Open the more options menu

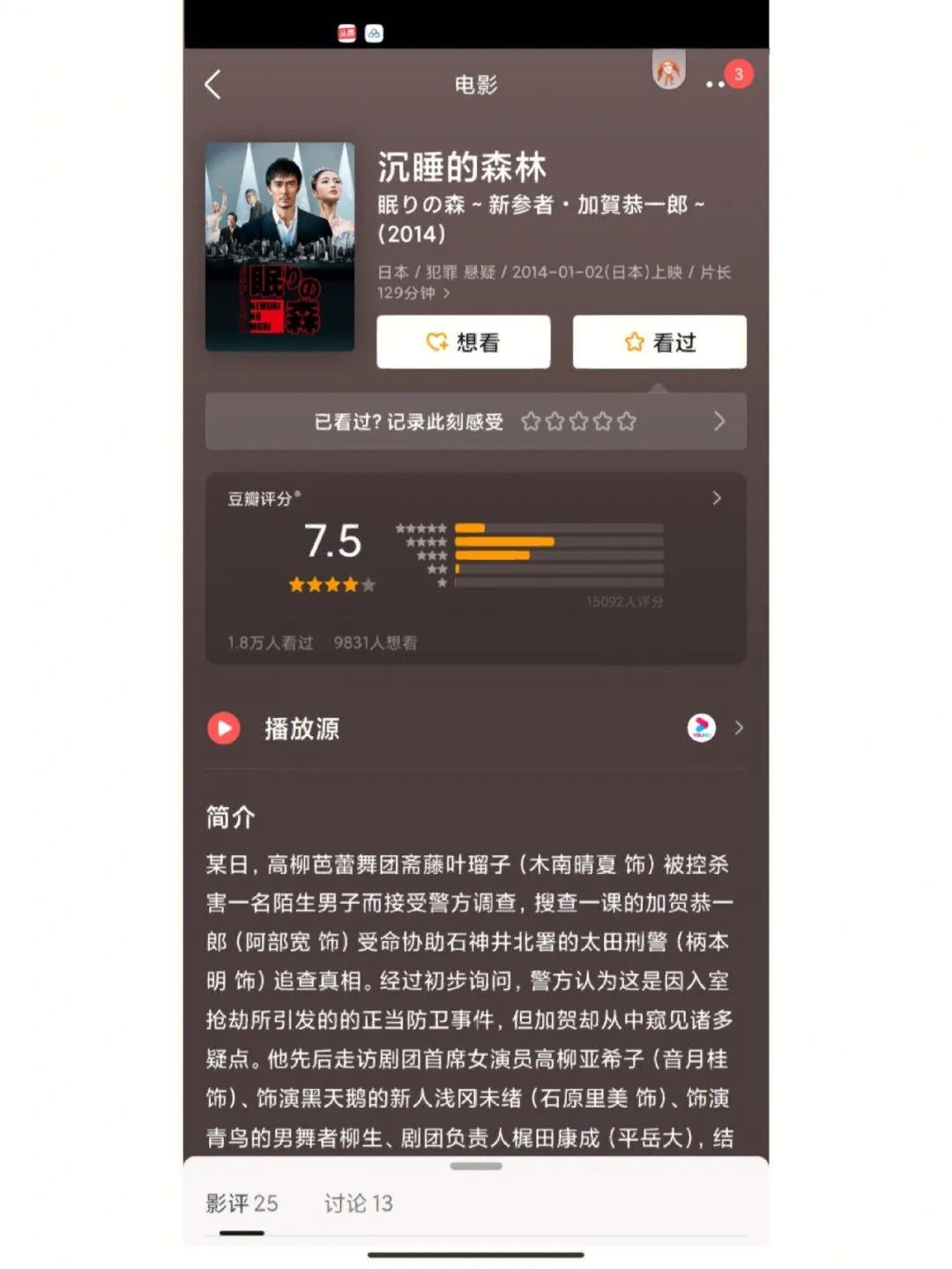[x=715, y=84]
